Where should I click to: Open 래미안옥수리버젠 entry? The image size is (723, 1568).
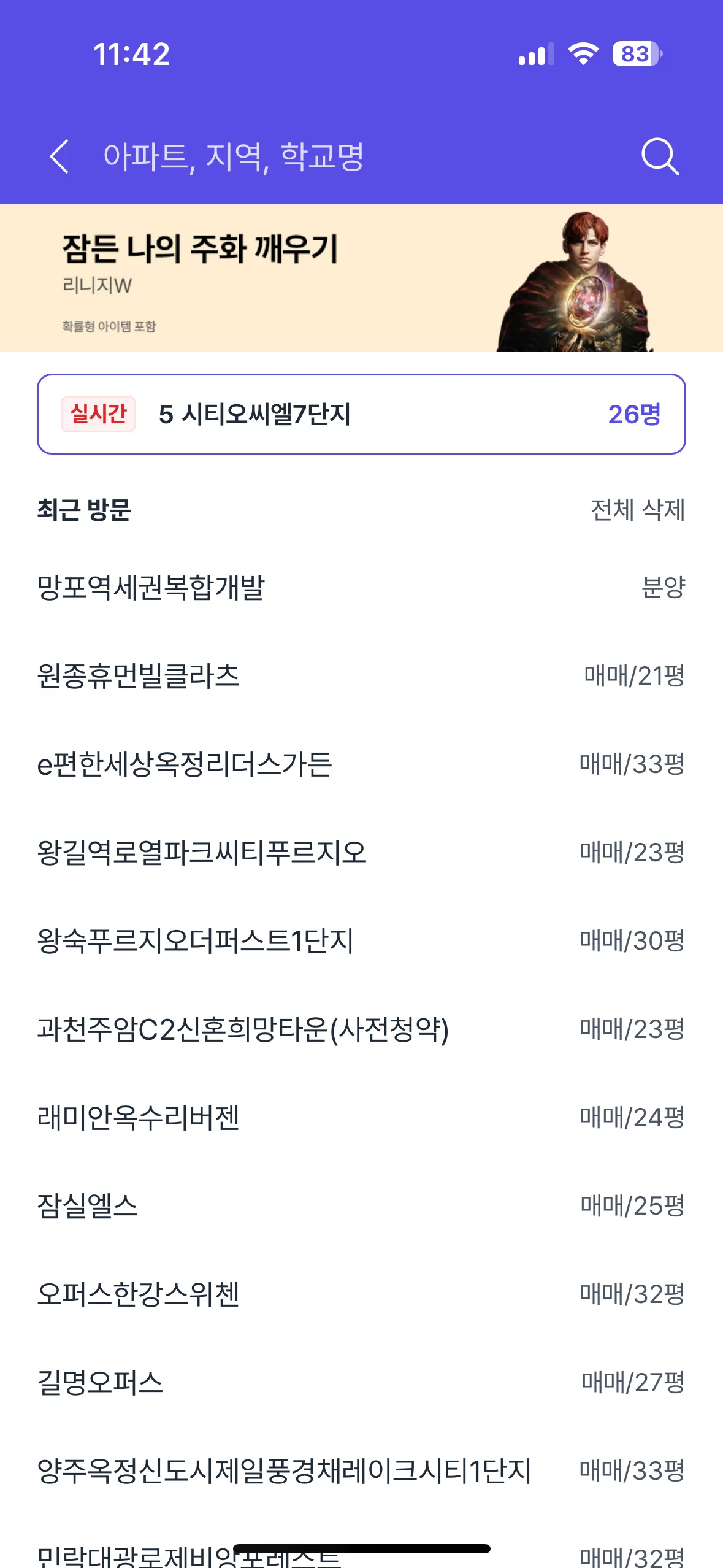[x=139, y=1118]
